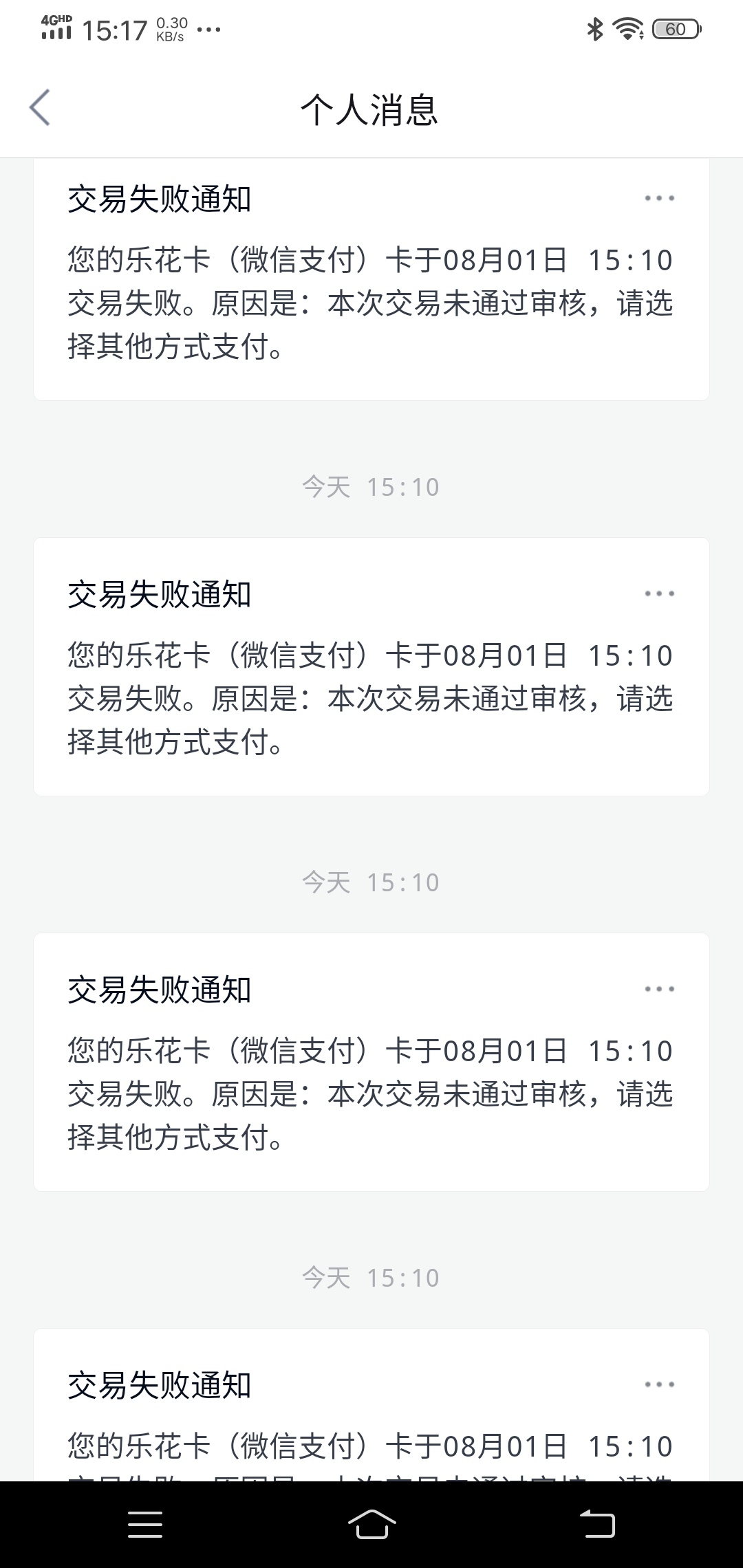The image size is (743, 1568).
Task: Tap the system home button
Action: pos(371,1524)
